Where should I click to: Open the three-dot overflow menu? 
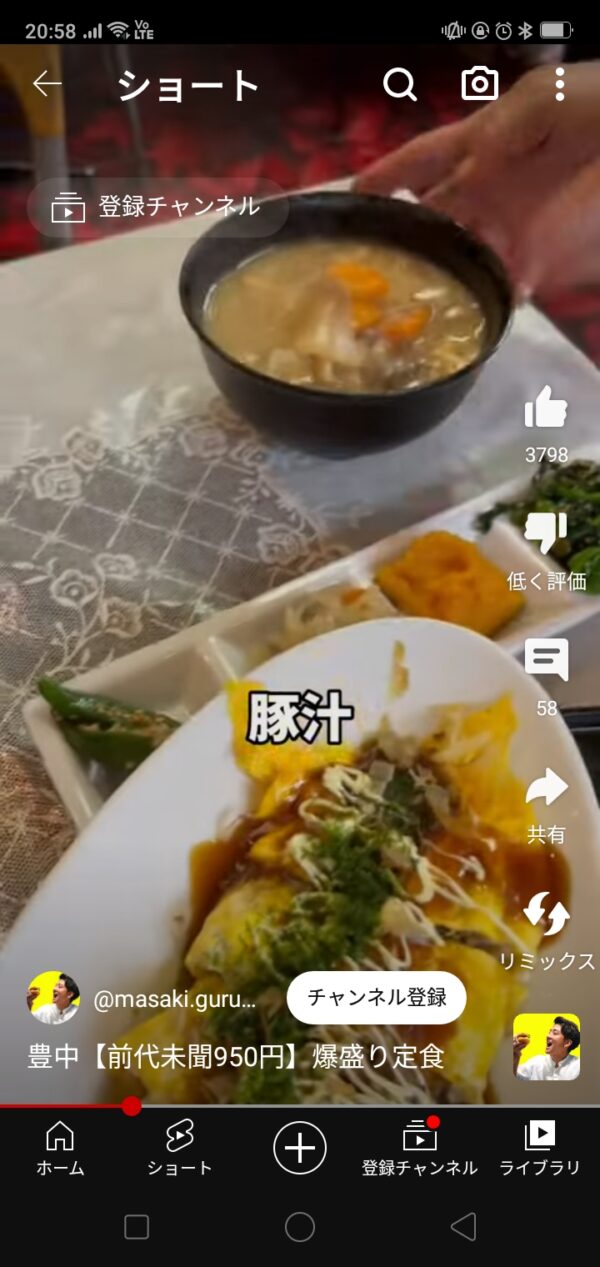tap(559, 85)
